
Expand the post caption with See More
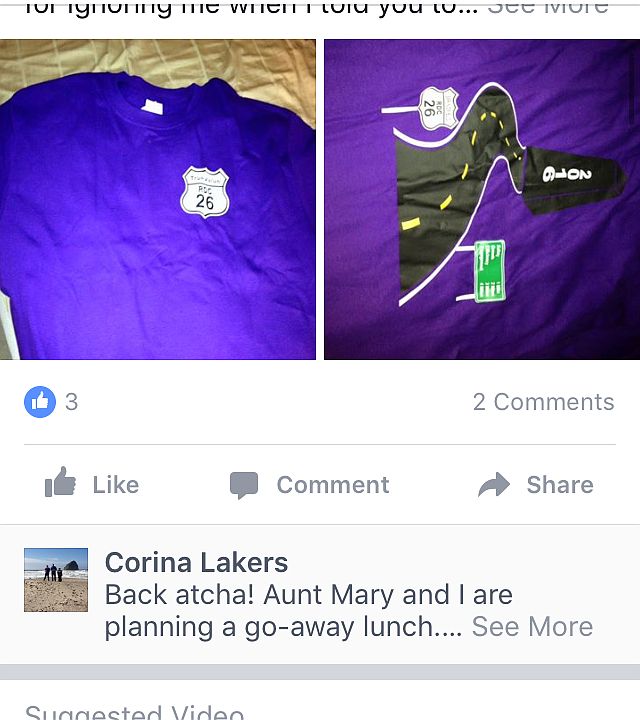coord(548,8)
